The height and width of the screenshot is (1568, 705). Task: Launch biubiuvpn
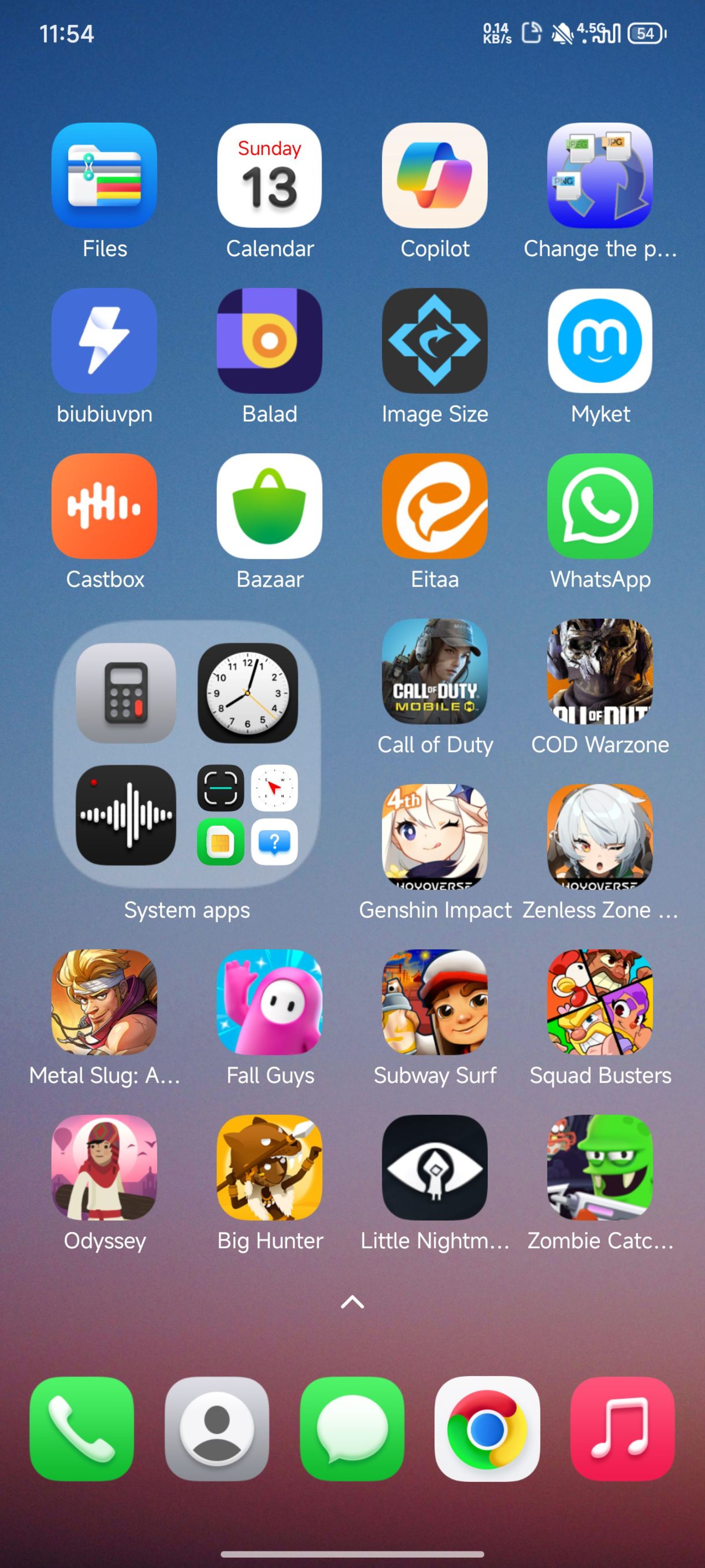pyautogui.click(x=104, y=341)
